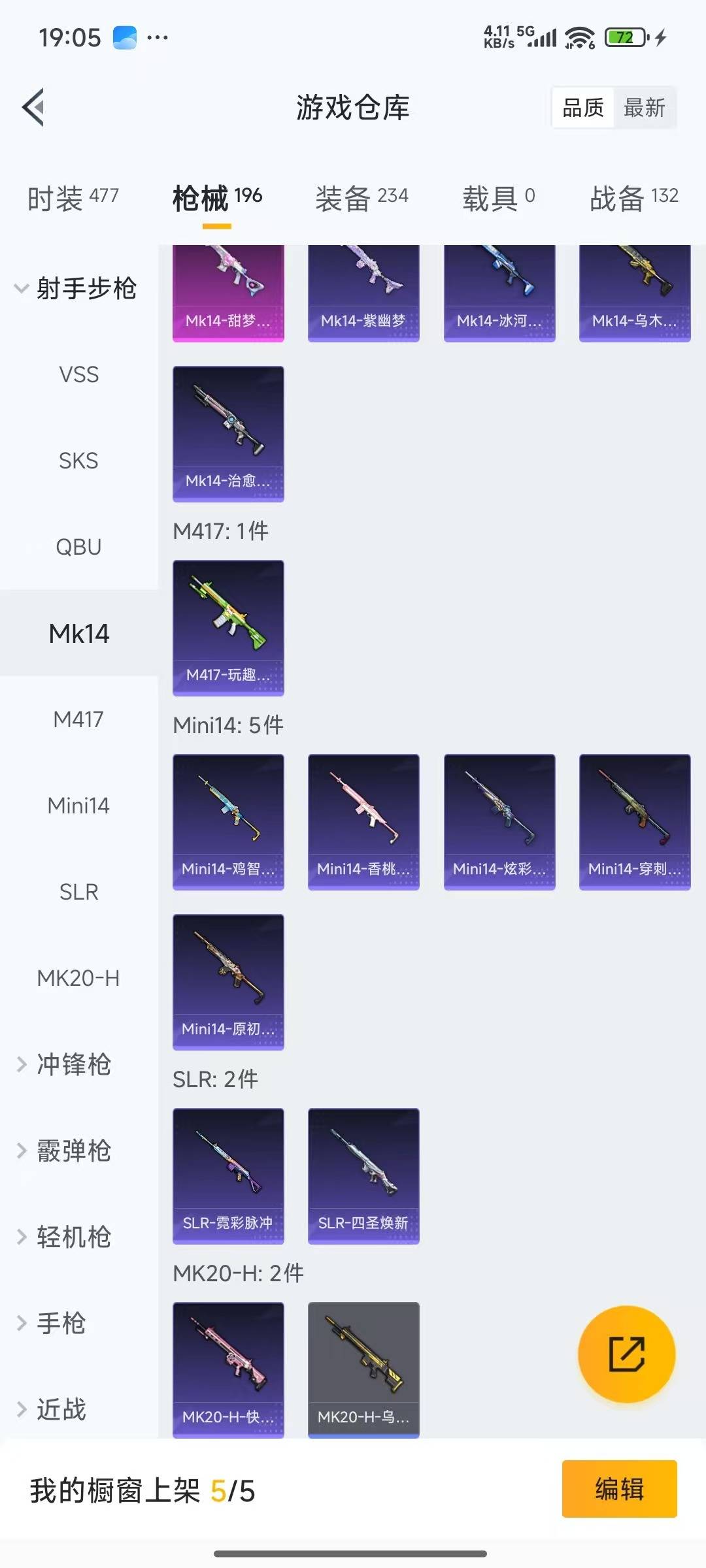Expand the 冲锋枪 category

pos(72,1064)
